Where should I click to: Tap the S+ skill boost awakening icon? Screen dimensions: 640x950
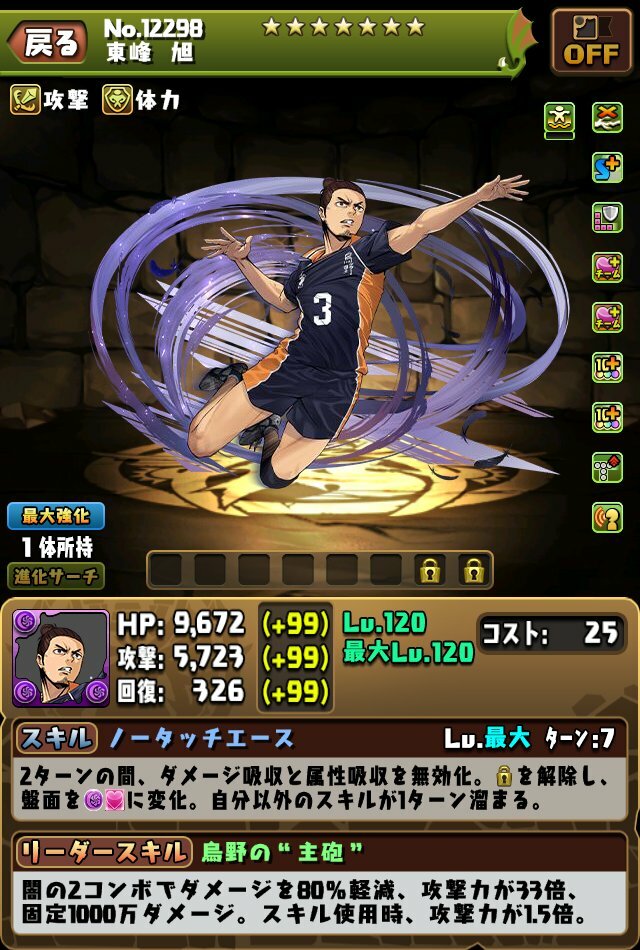point(607,167)
